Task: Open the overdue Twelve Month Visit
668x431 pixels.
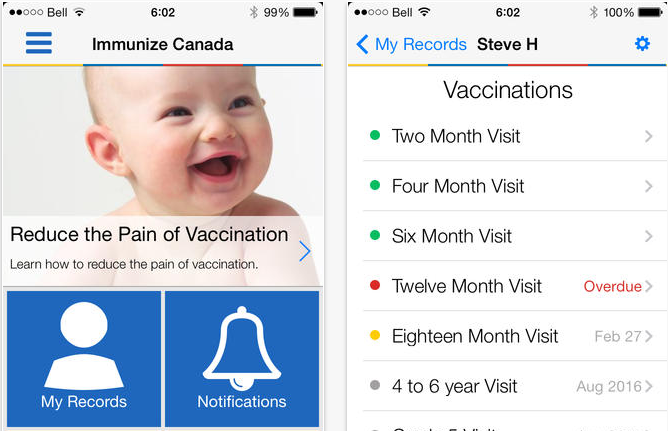Action: tap(508, 286)
